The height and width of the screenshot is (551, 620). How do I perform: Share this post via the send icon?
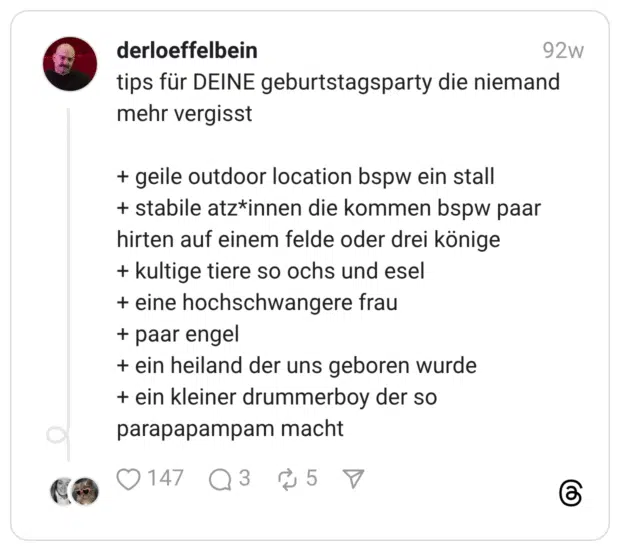pos(353,479)
